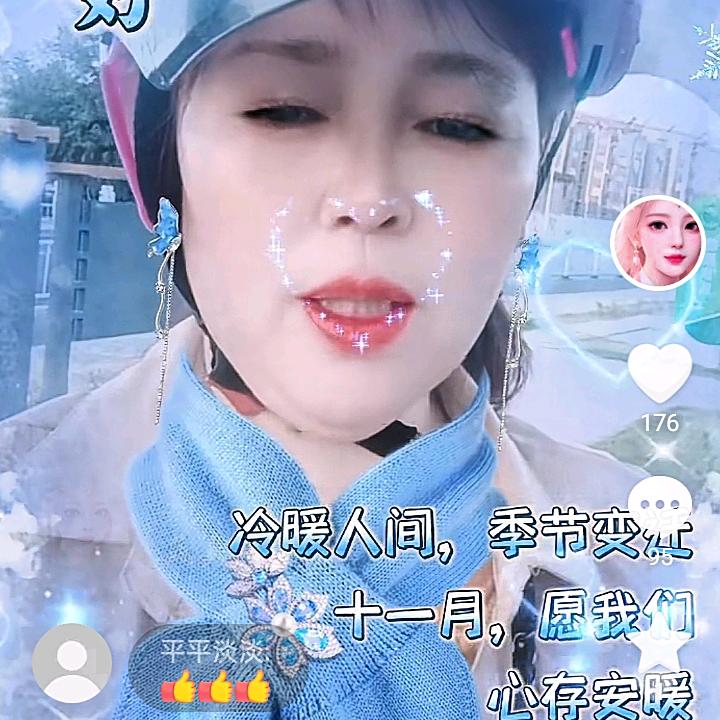This screenshot has width=720, height=720.
Task: Open the profile of commenter 平平淡淡
Action: pos(71,662)
